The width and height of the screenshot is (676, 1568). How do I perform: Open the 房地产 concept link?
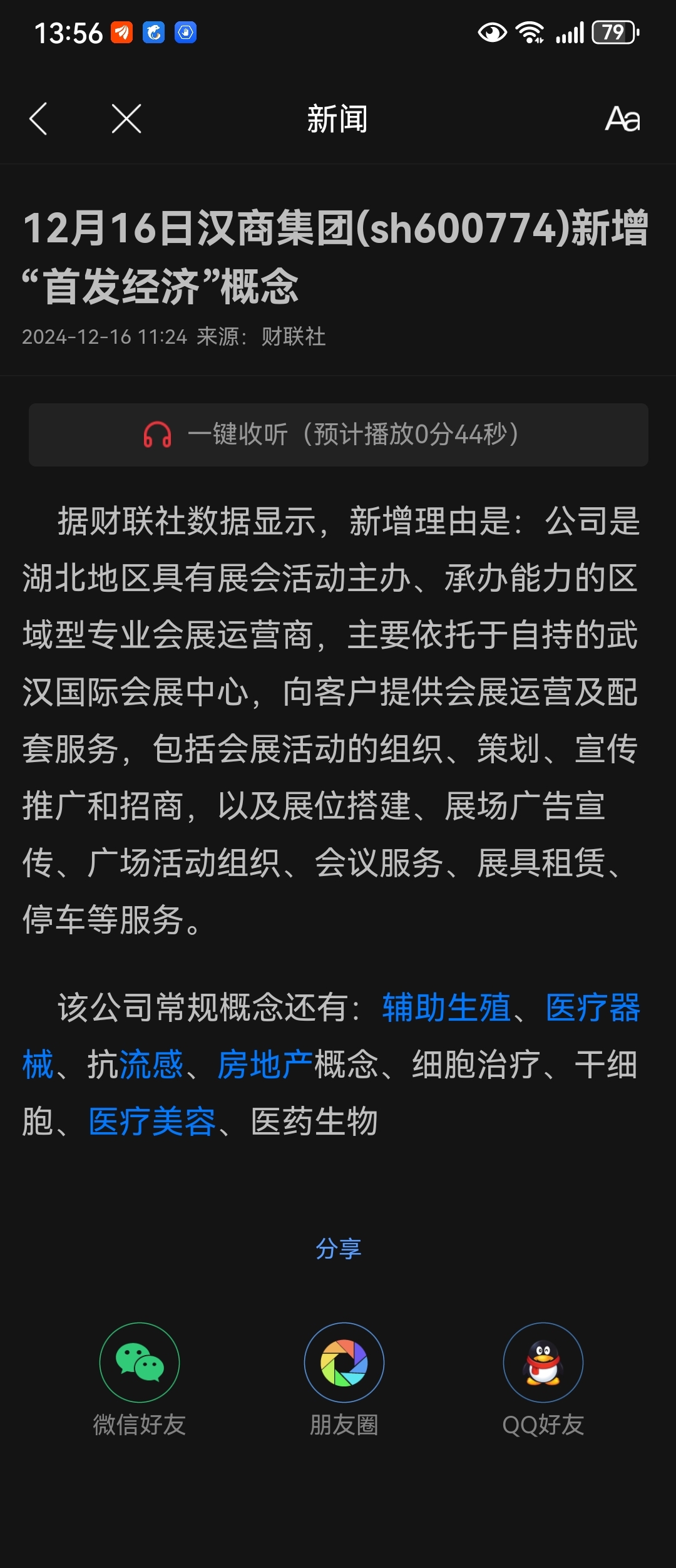(x=265, y=1065)
